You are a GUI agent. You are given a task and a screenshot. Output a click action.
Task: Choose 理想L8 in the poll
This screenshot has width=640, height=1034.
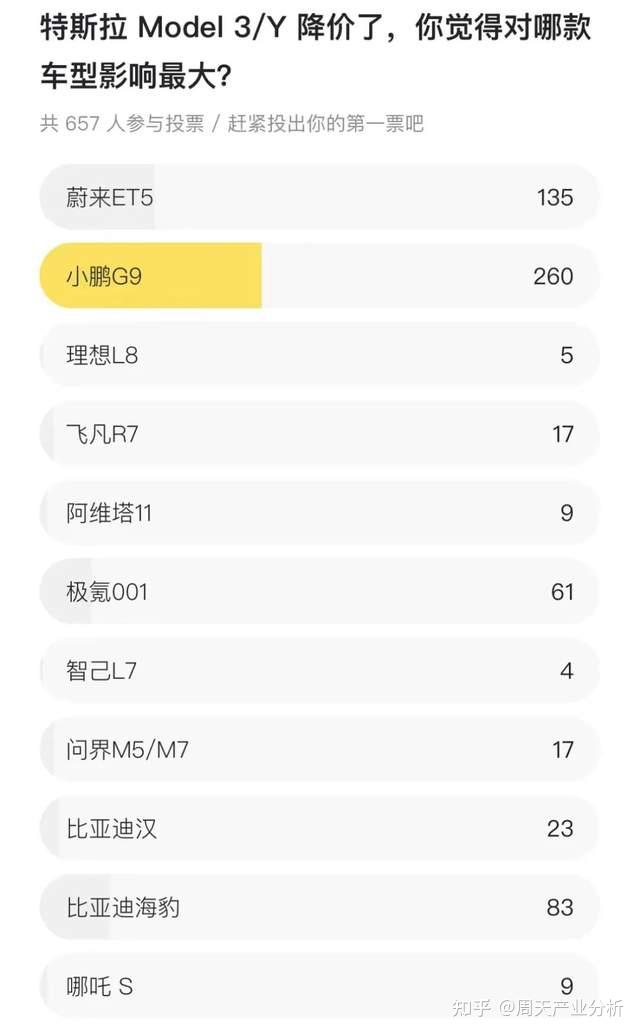(320, 355)
